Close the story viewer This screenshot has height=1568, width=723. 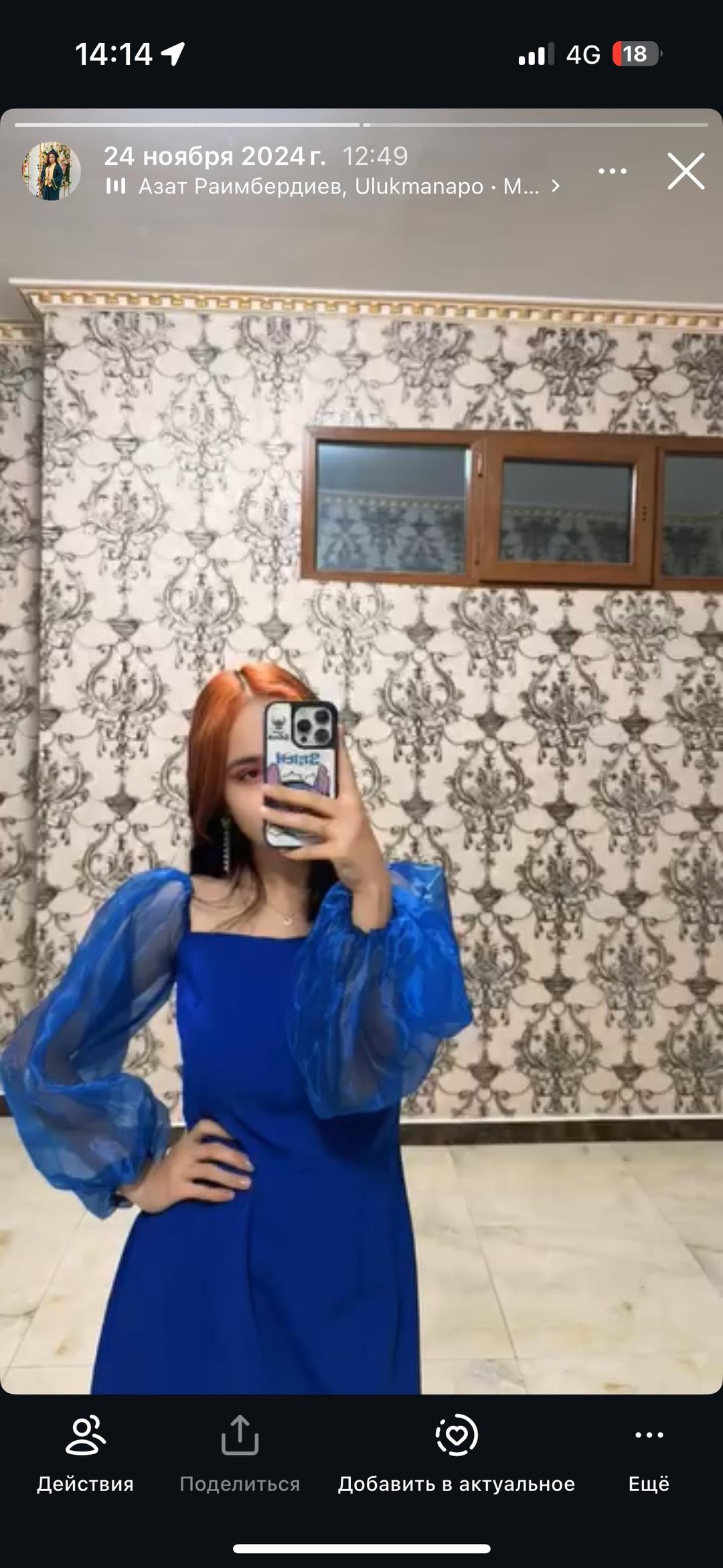[x=686, y=171]
